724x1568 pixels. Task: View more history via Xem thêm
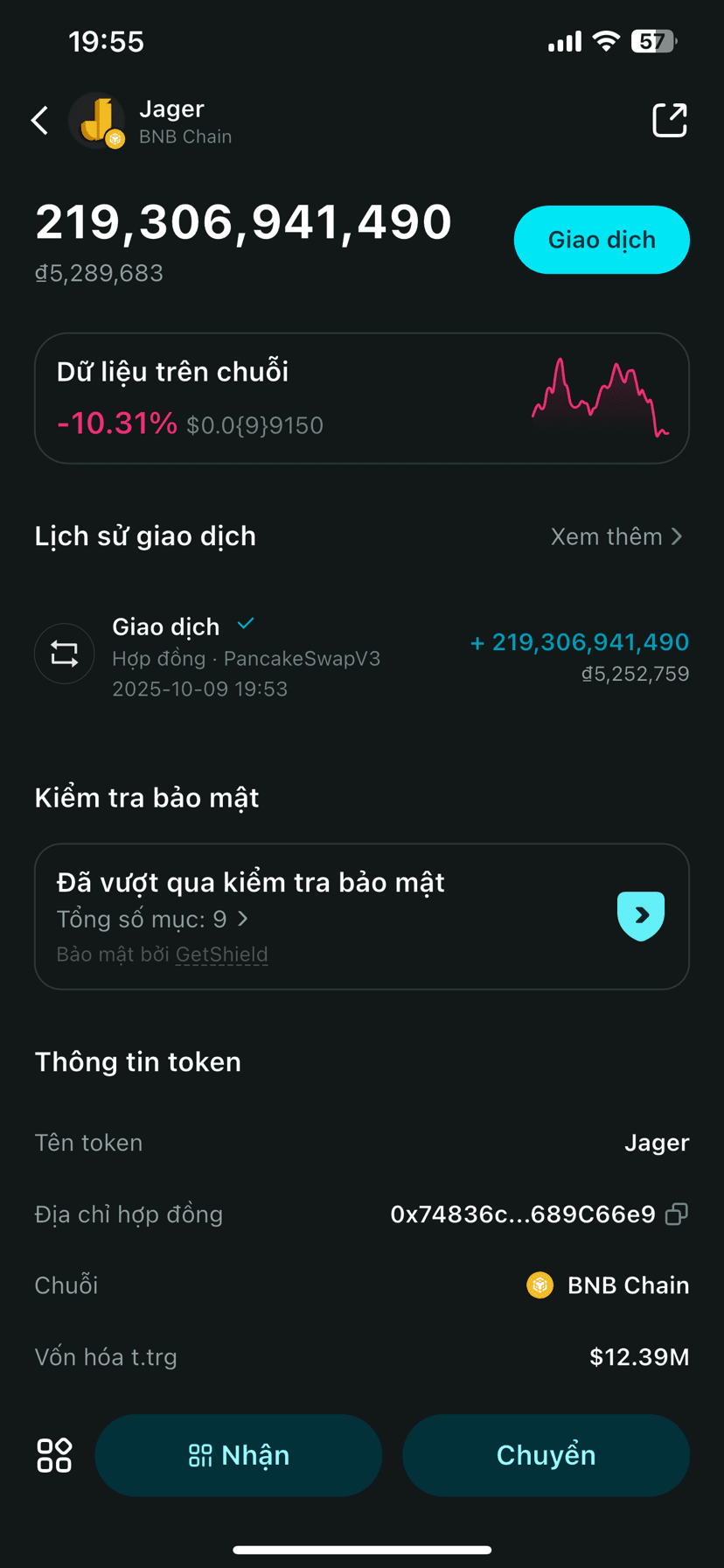(x=616, y=536)
